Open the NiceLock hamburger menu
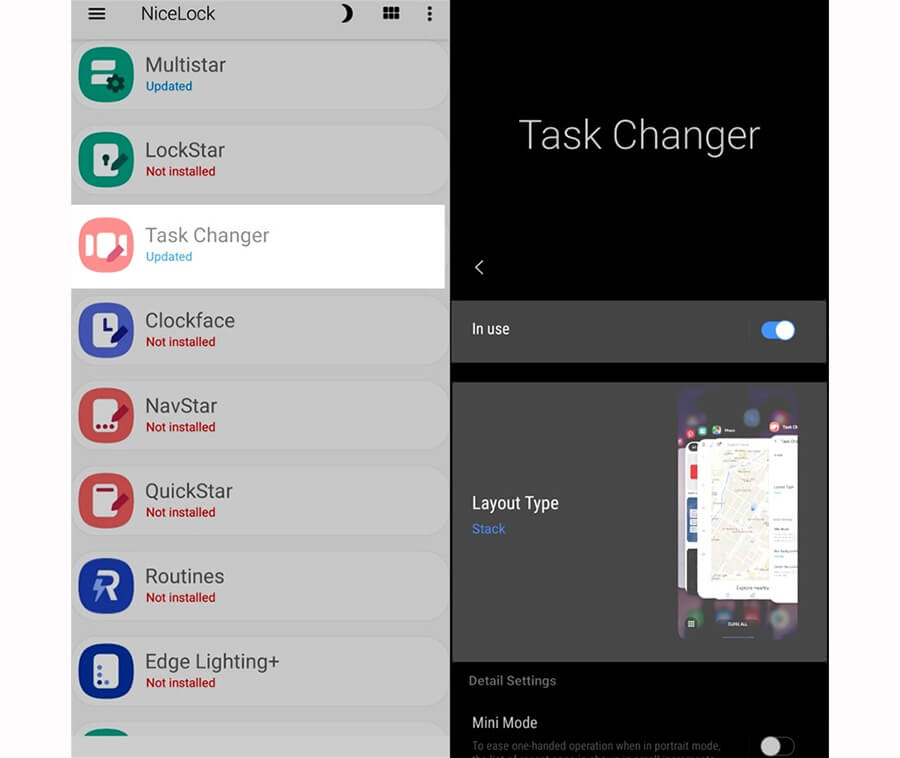The width and height of the screenshot is (900, 758). [x=97, y=14]
